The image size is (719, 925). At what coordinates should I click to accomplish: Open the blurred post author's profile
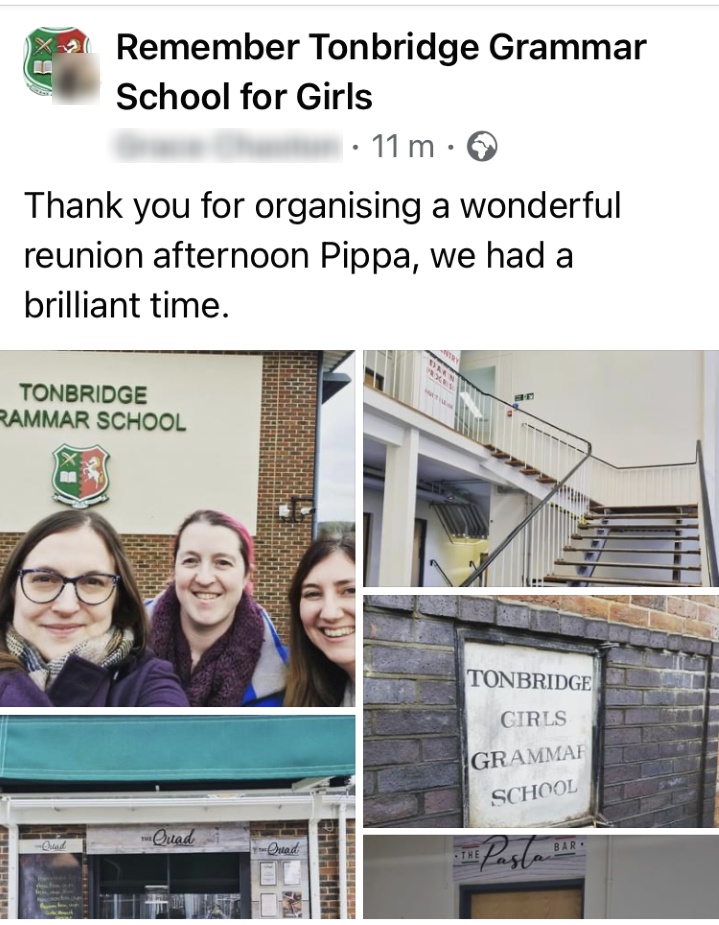tap(230, 147)
